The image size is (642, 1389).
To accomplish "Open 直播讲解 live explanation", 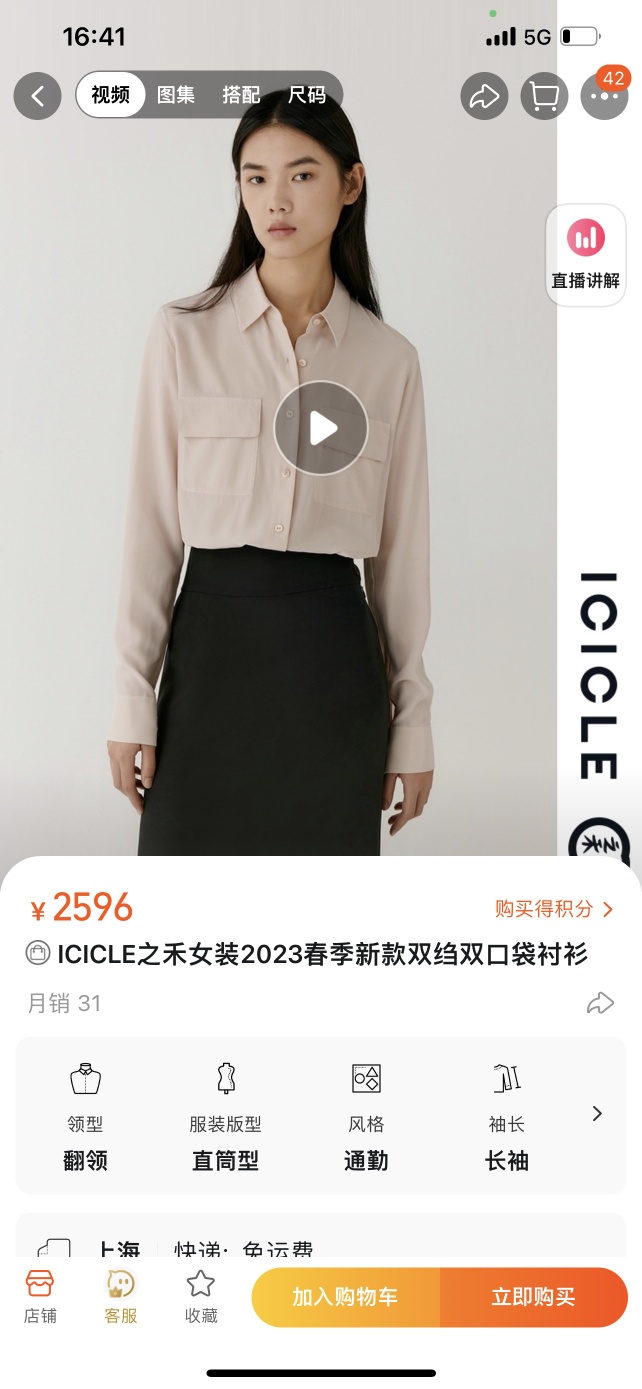I will pos(585,255).
